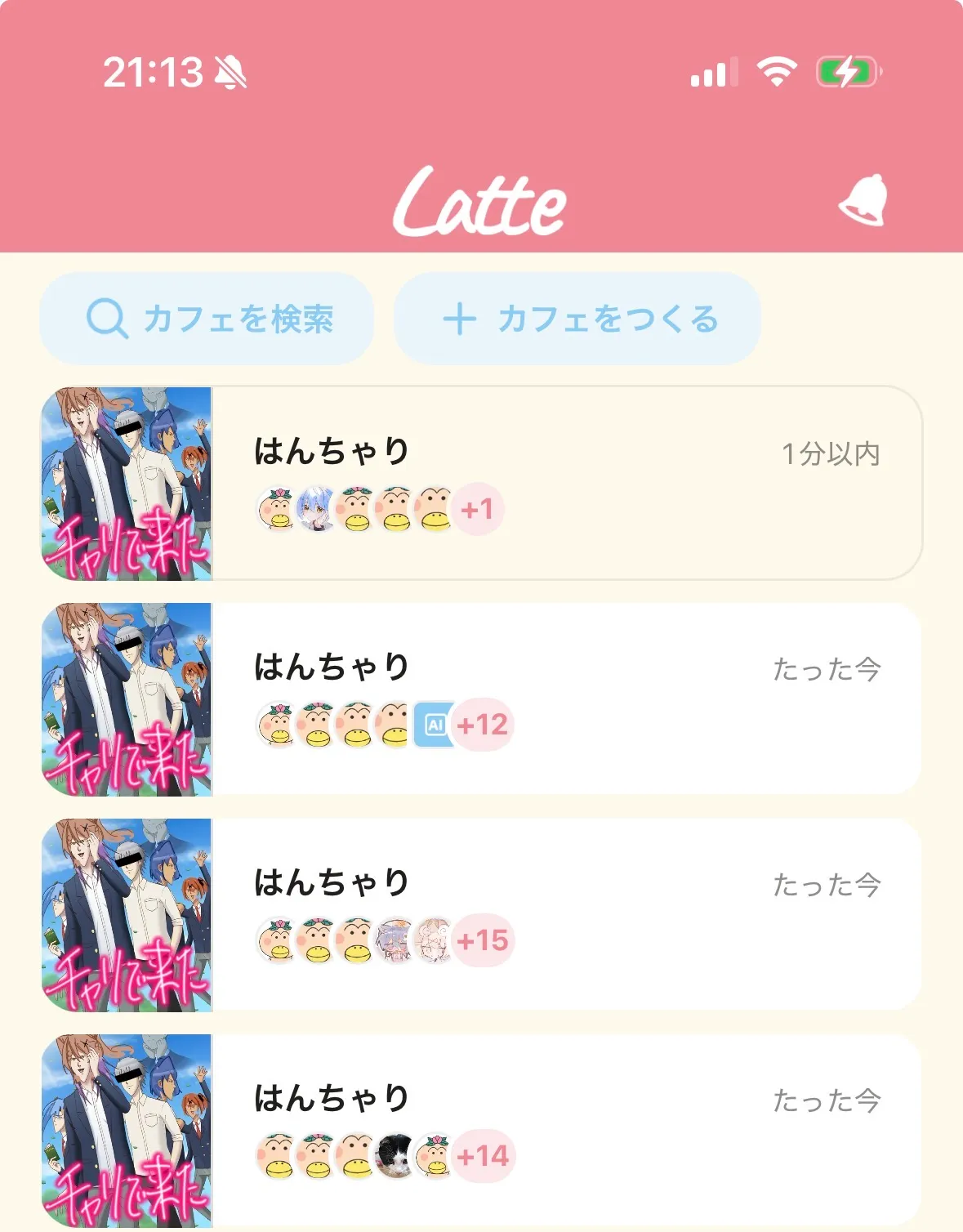Viewport: 963px width, 1232px height.
Task: Open the はんちゃり cafe showing +1 members
Action: pos(482,483)
